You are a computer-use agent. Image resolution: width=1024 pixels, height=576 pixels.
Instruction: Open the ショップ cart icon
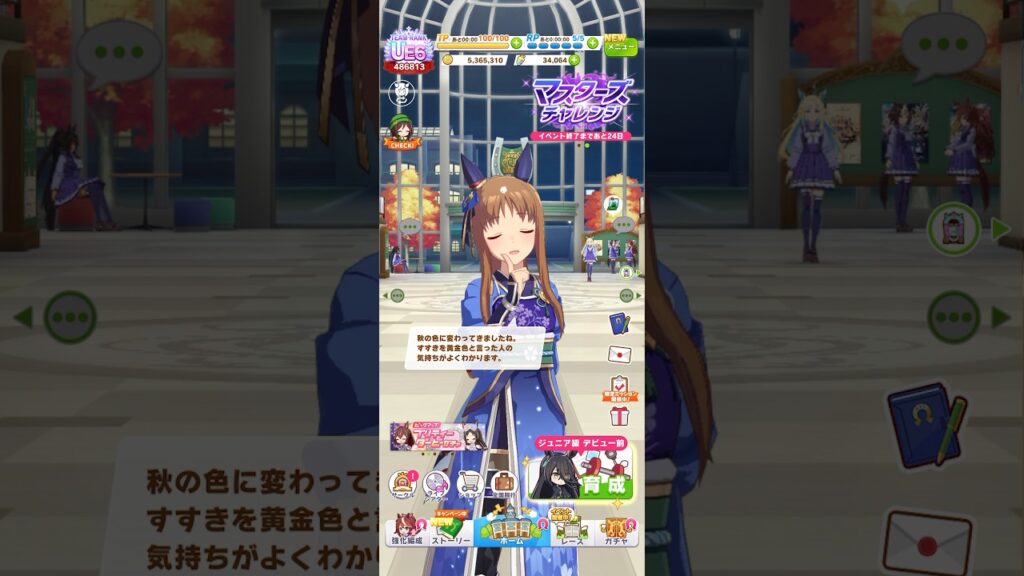click(x=470, y=484)
